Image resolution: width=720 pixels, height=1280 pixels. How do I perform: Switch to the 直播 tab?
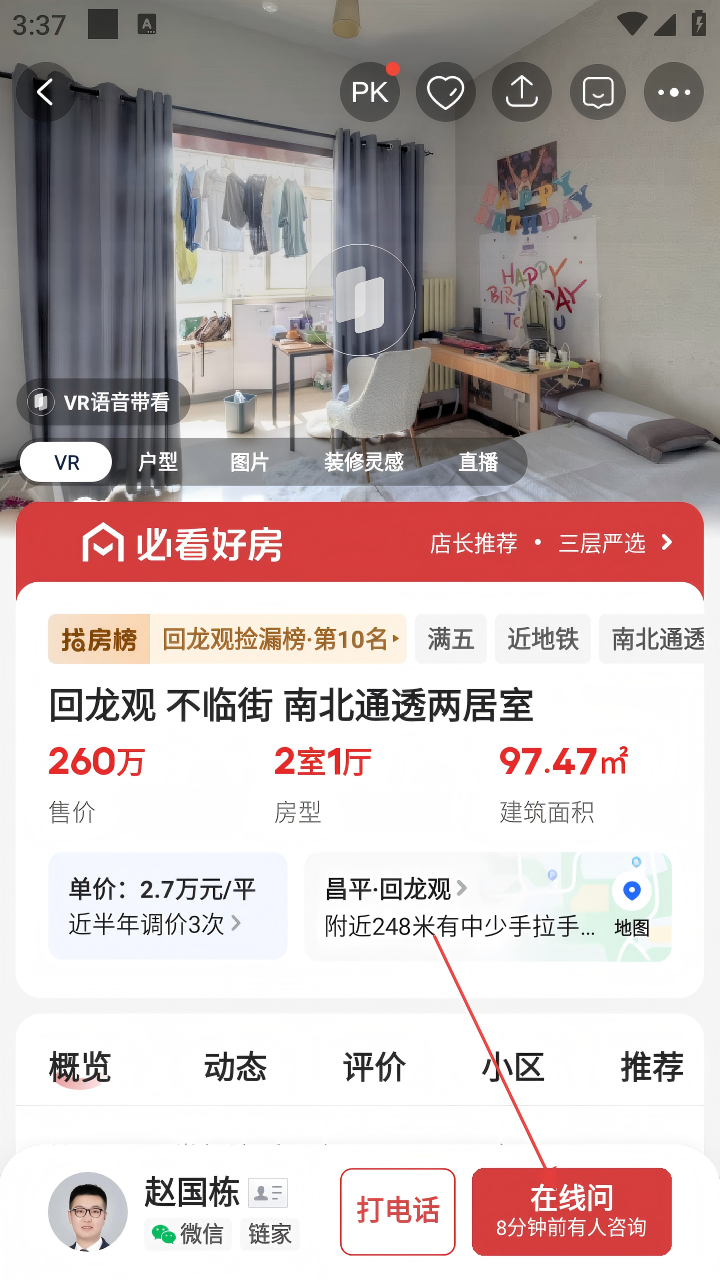pos(478,463)
